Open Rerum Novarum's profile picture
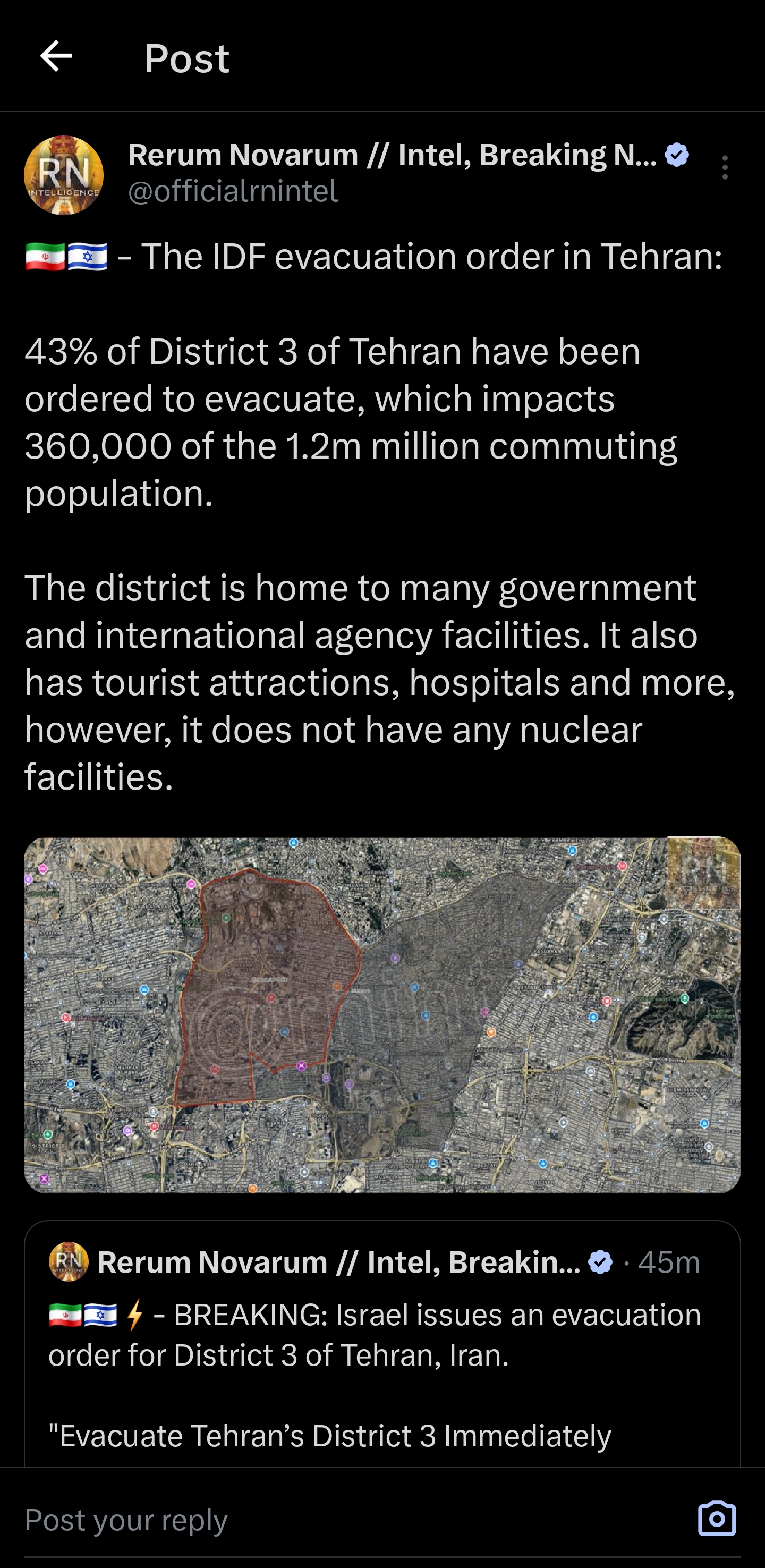The width and height of the screenshot is (765, 1568). tap(63, 175)
